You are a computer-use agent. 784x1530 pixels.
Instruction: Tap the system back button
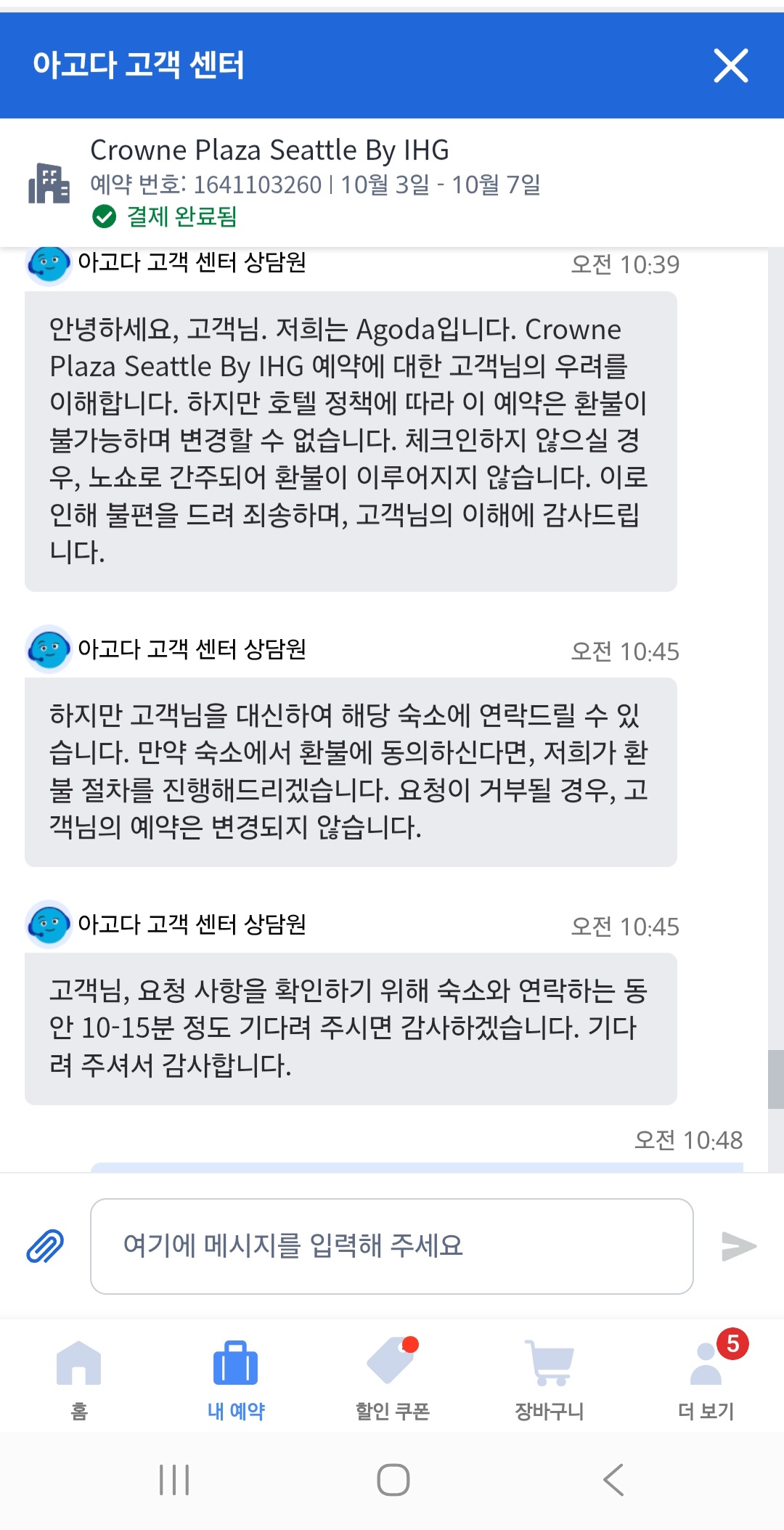click(613, 1480)
